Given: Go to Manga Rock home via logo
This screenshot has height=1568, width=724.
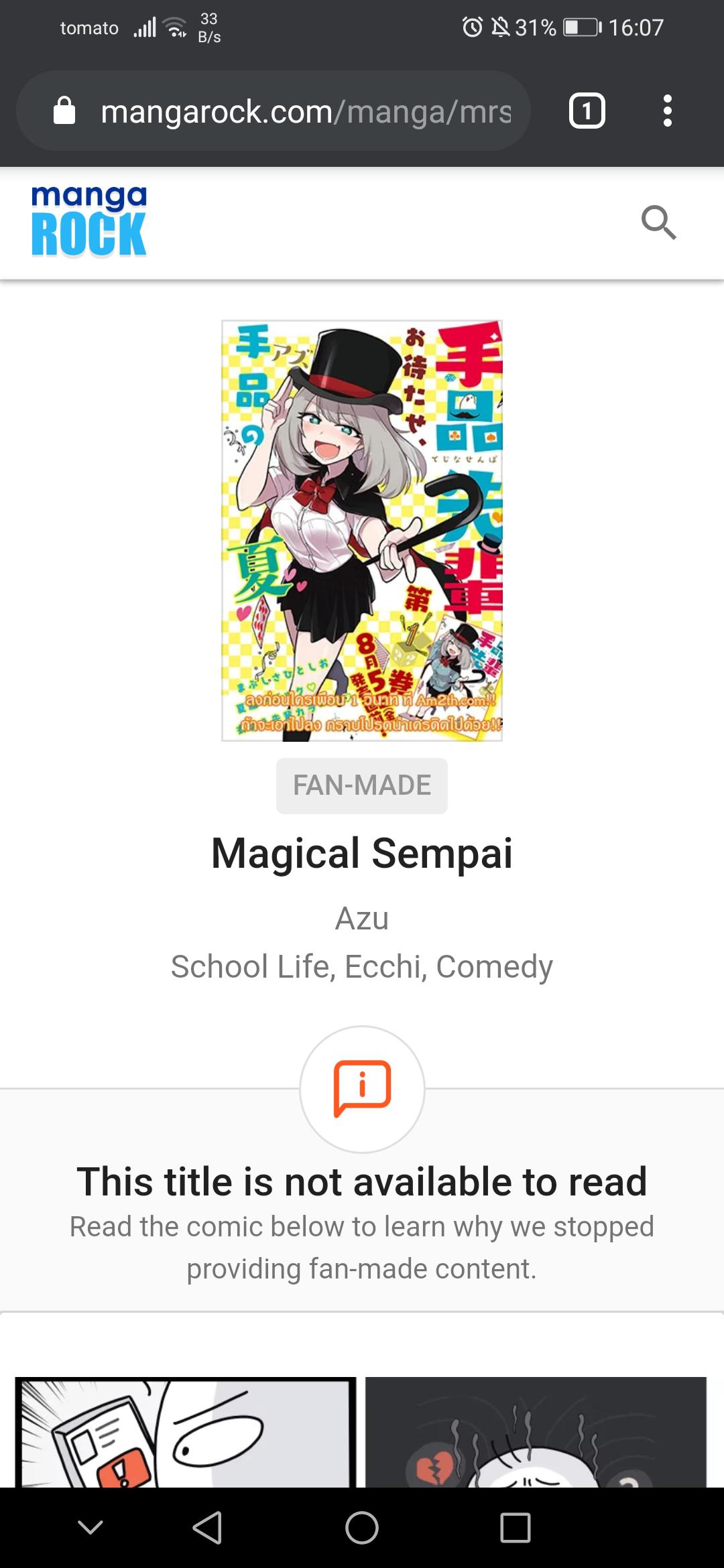Looking at the screenshot, I should 89,222.
